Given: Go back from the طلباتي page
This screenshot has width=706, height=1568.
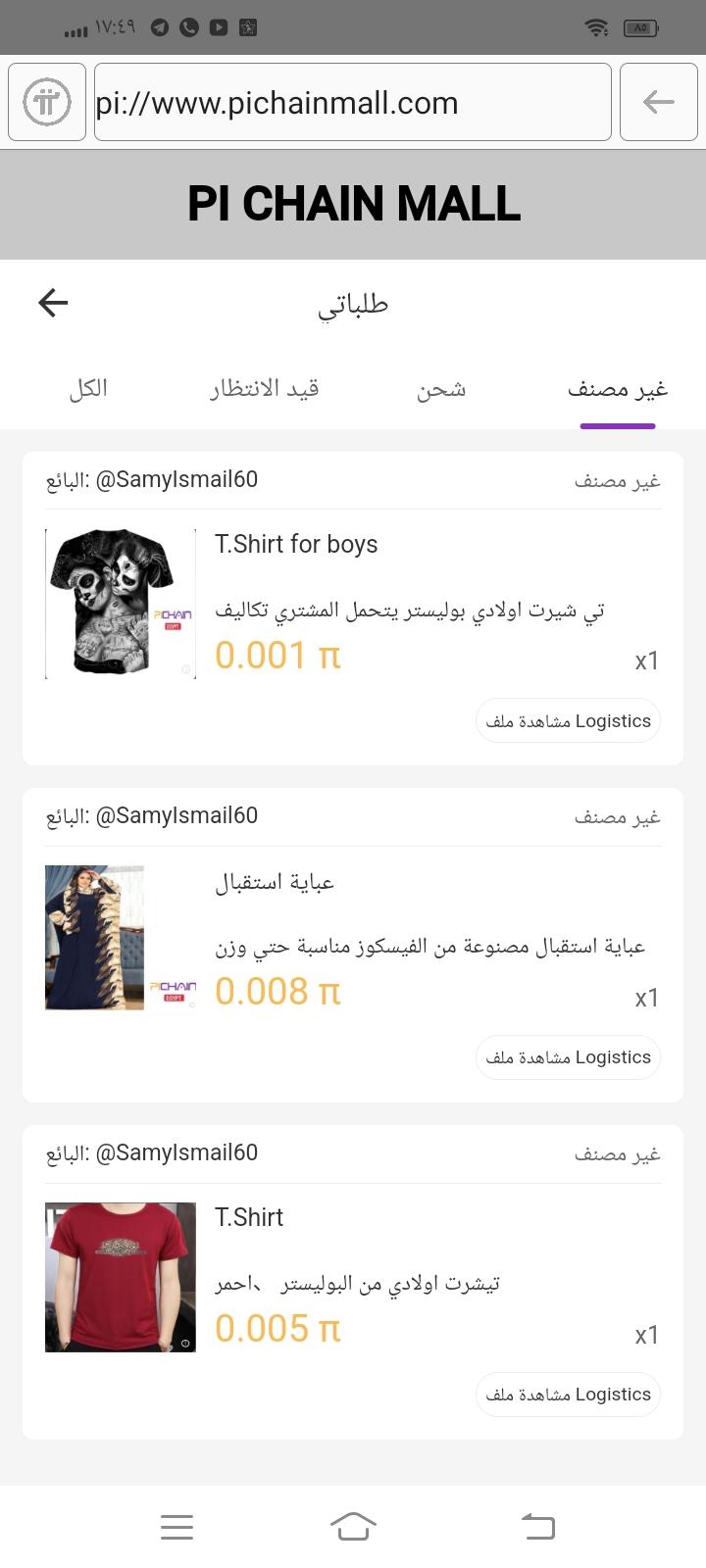Looking at the screenshot, I should 53,303.
